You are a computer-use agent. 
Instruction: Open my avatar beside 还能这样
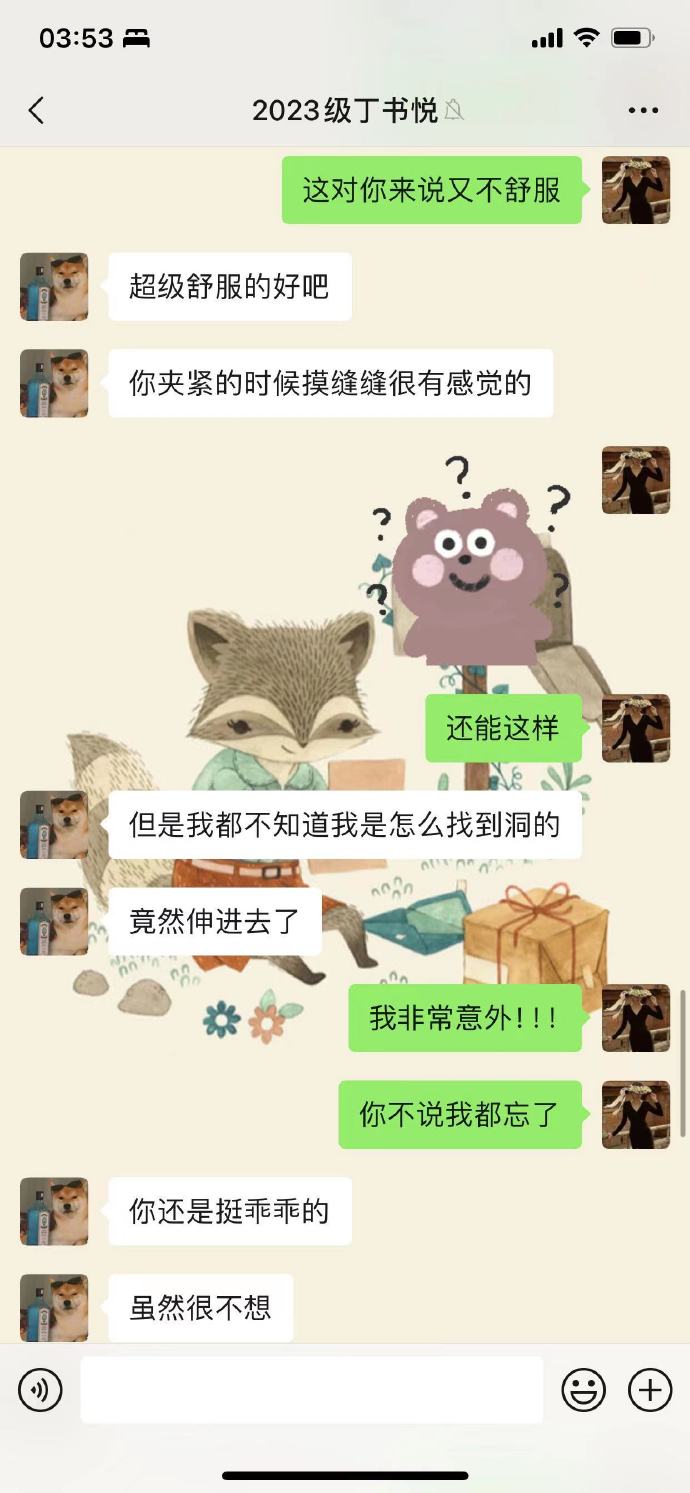coord(635,728)
